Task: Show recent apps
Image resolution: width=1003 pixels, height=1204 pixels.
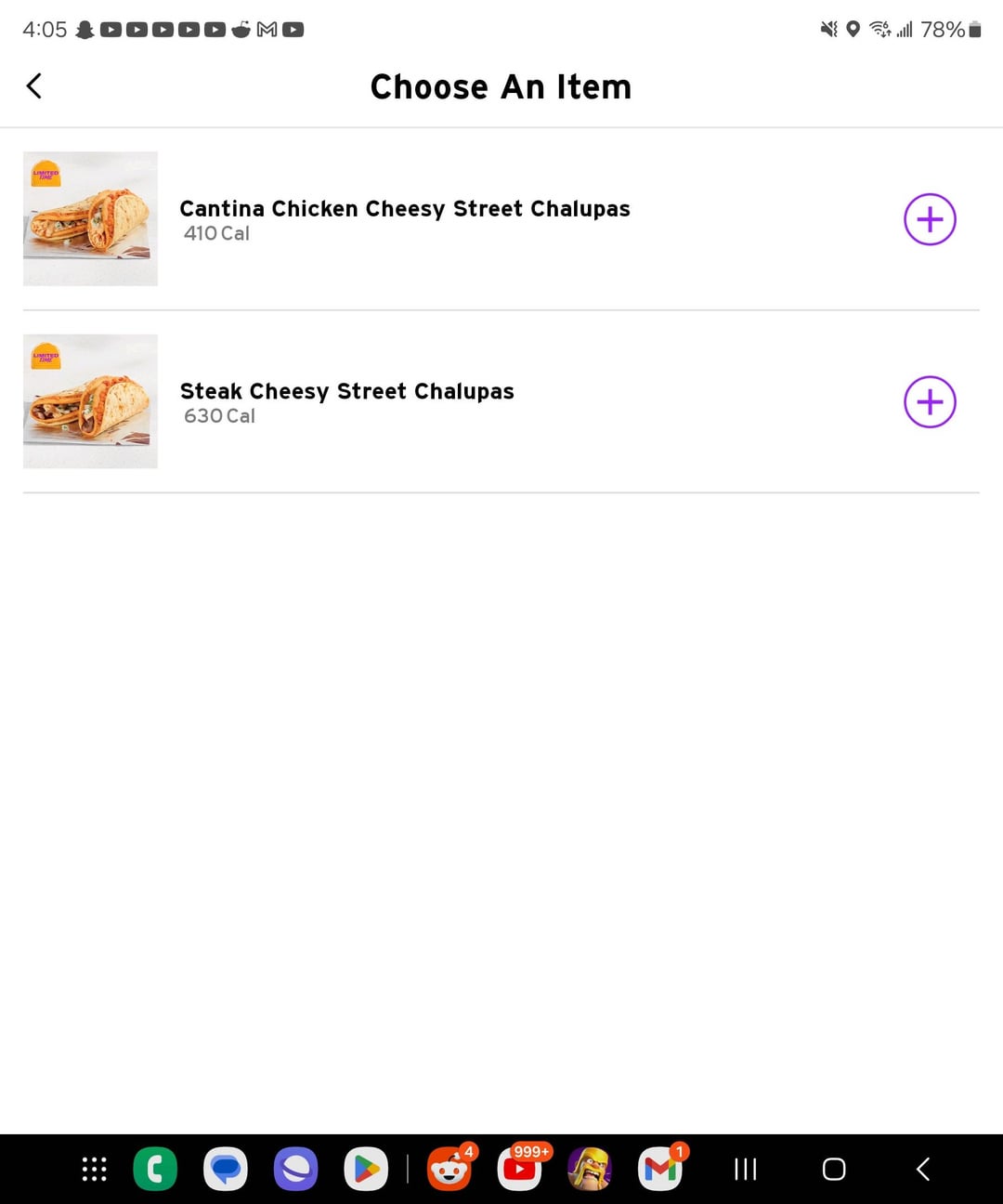Action: pos(746,1169)
